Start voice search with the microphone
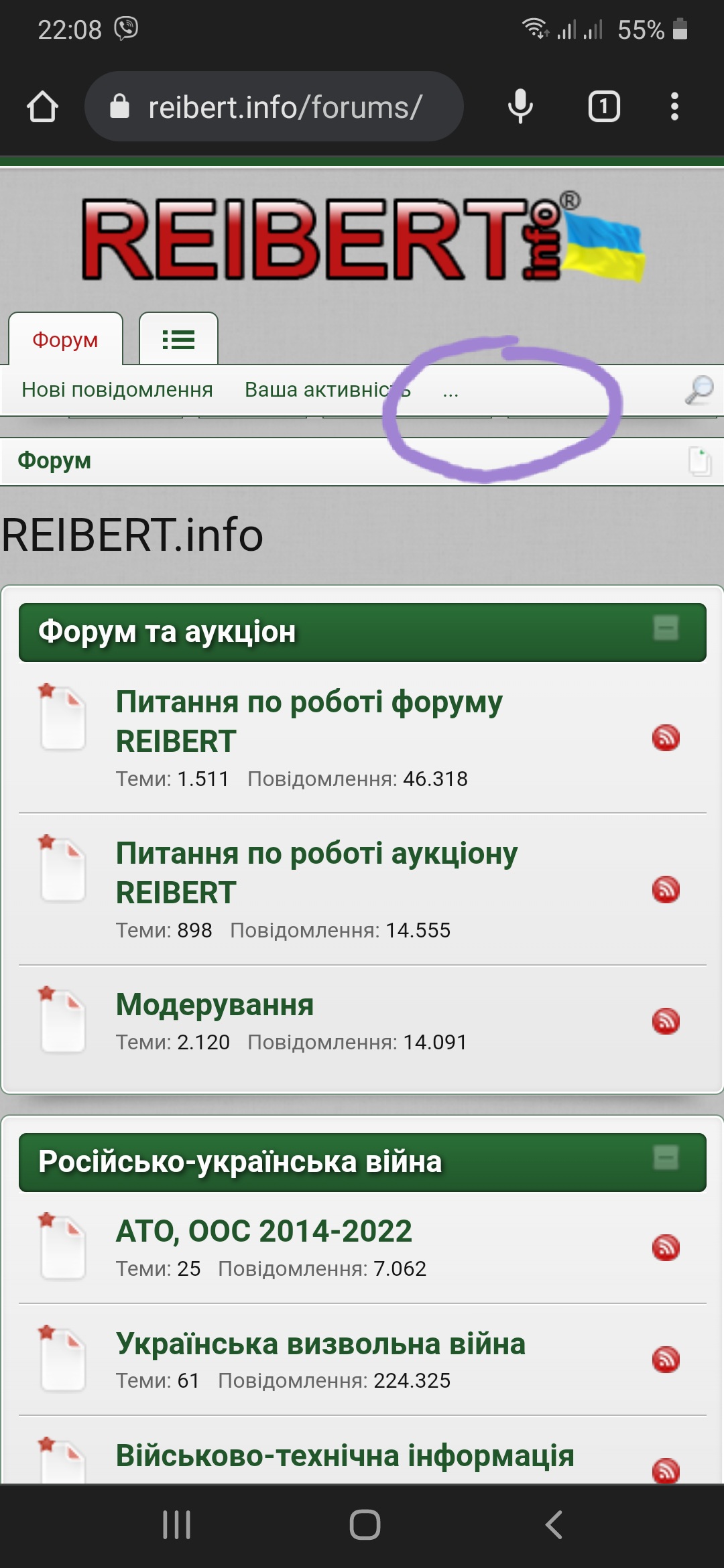 [520, 107]
